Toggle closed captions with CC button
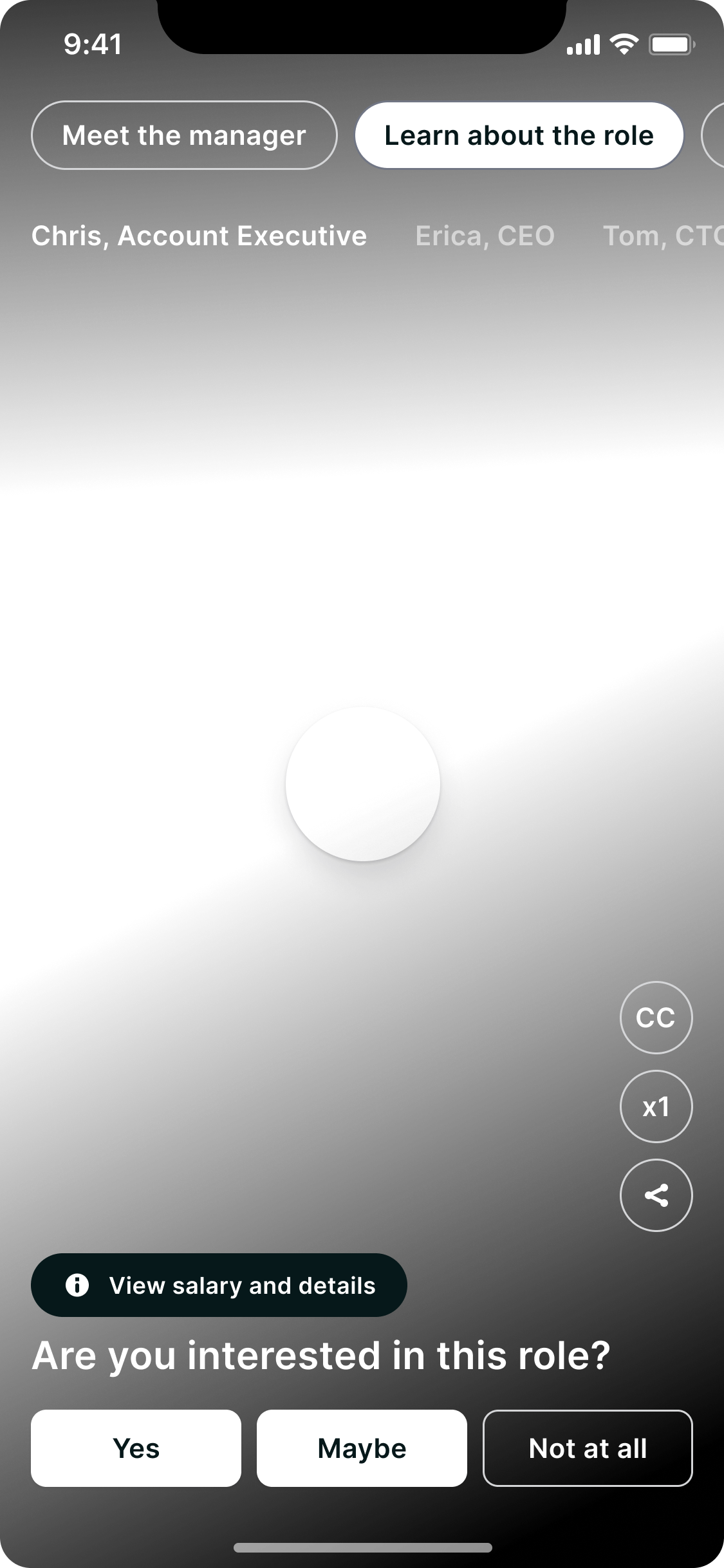The image size is (724, 1568). click(656, 1017)
